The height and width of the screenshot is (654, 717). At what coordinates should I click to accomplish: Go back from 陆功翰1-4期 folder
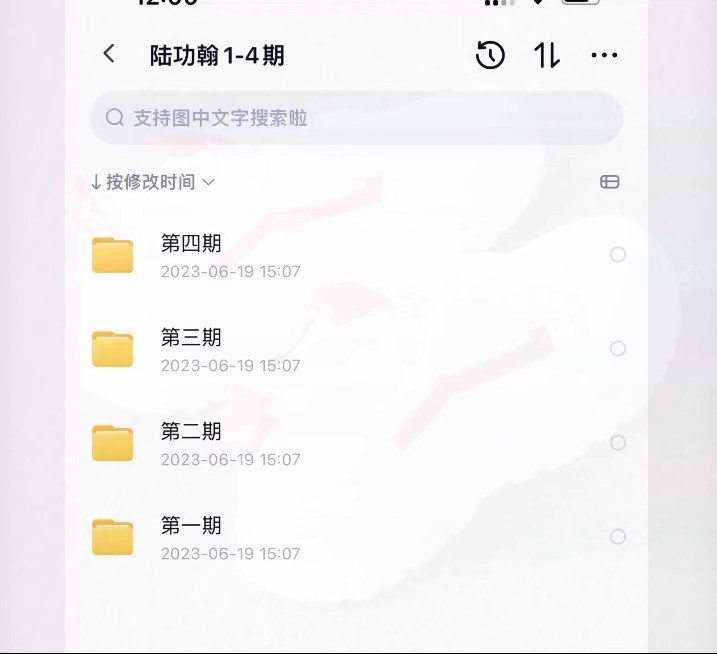pos(109,54)
